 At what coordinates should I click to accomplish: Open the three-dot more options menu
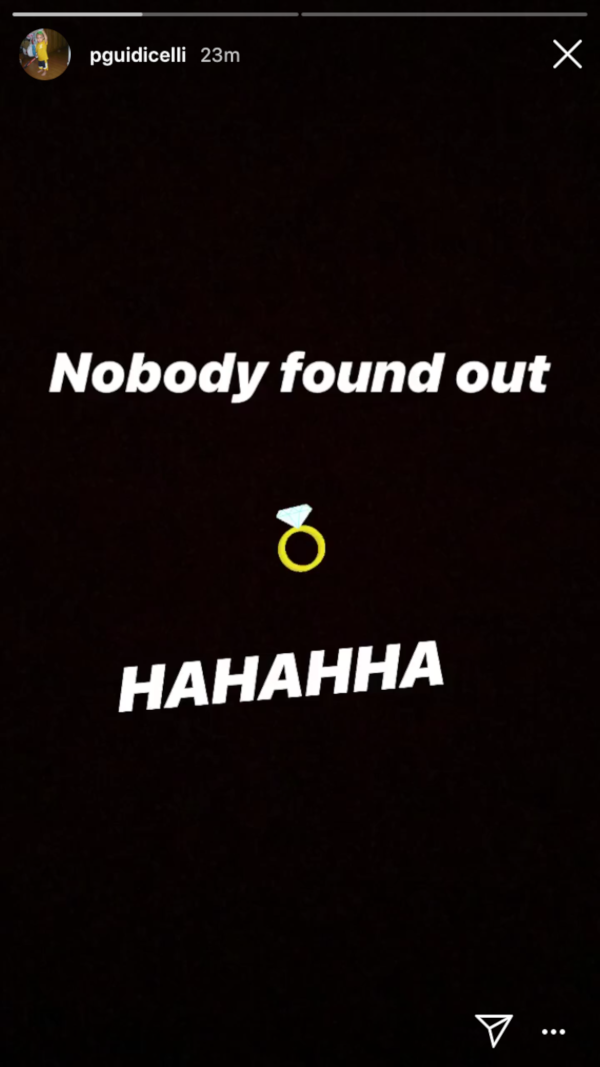(x=553, y=1032)
